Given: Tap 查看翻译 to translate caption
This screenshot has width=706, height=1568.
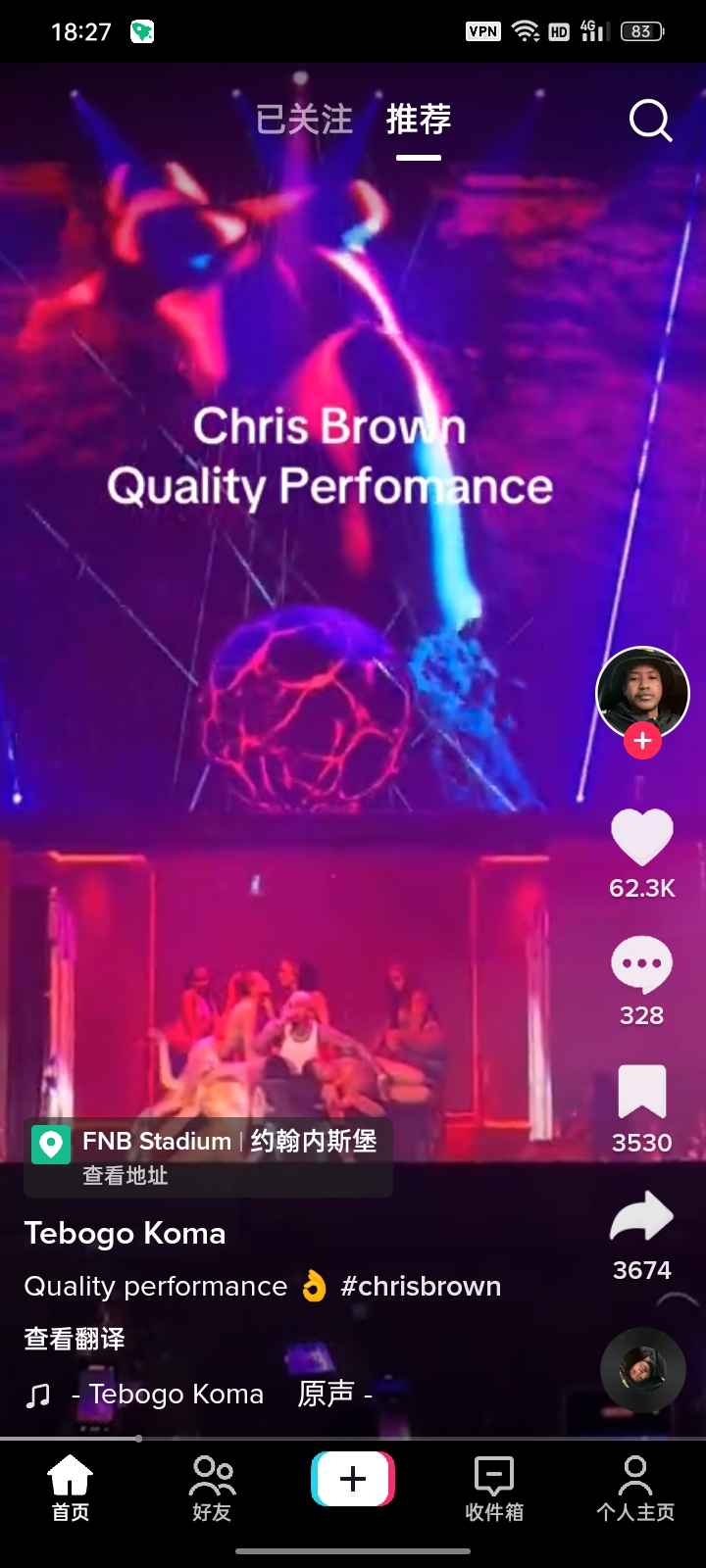Looking at the screenshot, I should click(x=75, y=1339).
